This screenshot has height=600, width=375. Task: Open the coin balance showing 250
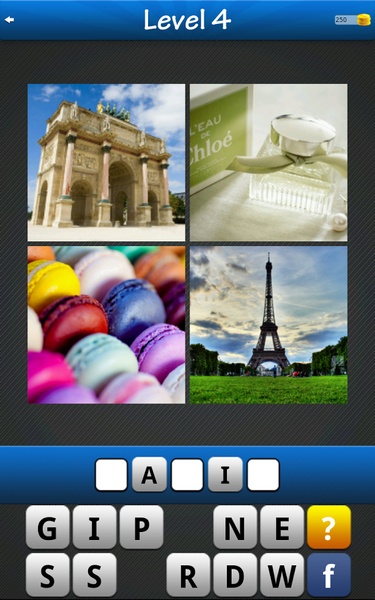[352, 20]
